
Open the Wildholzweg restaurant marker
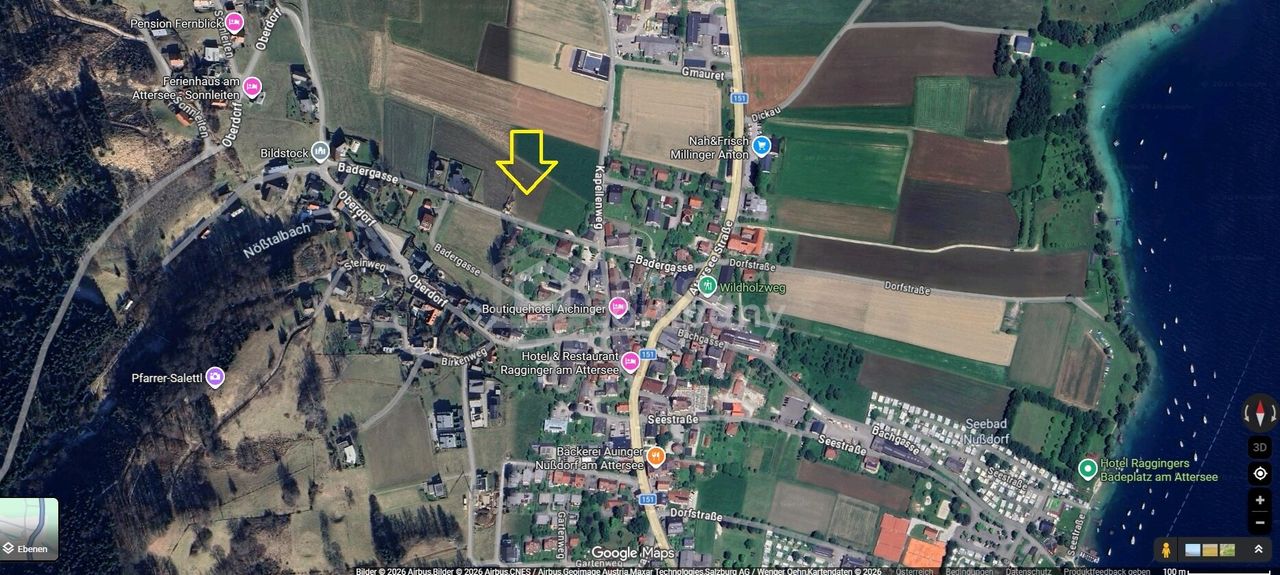(x=708, y=287)
